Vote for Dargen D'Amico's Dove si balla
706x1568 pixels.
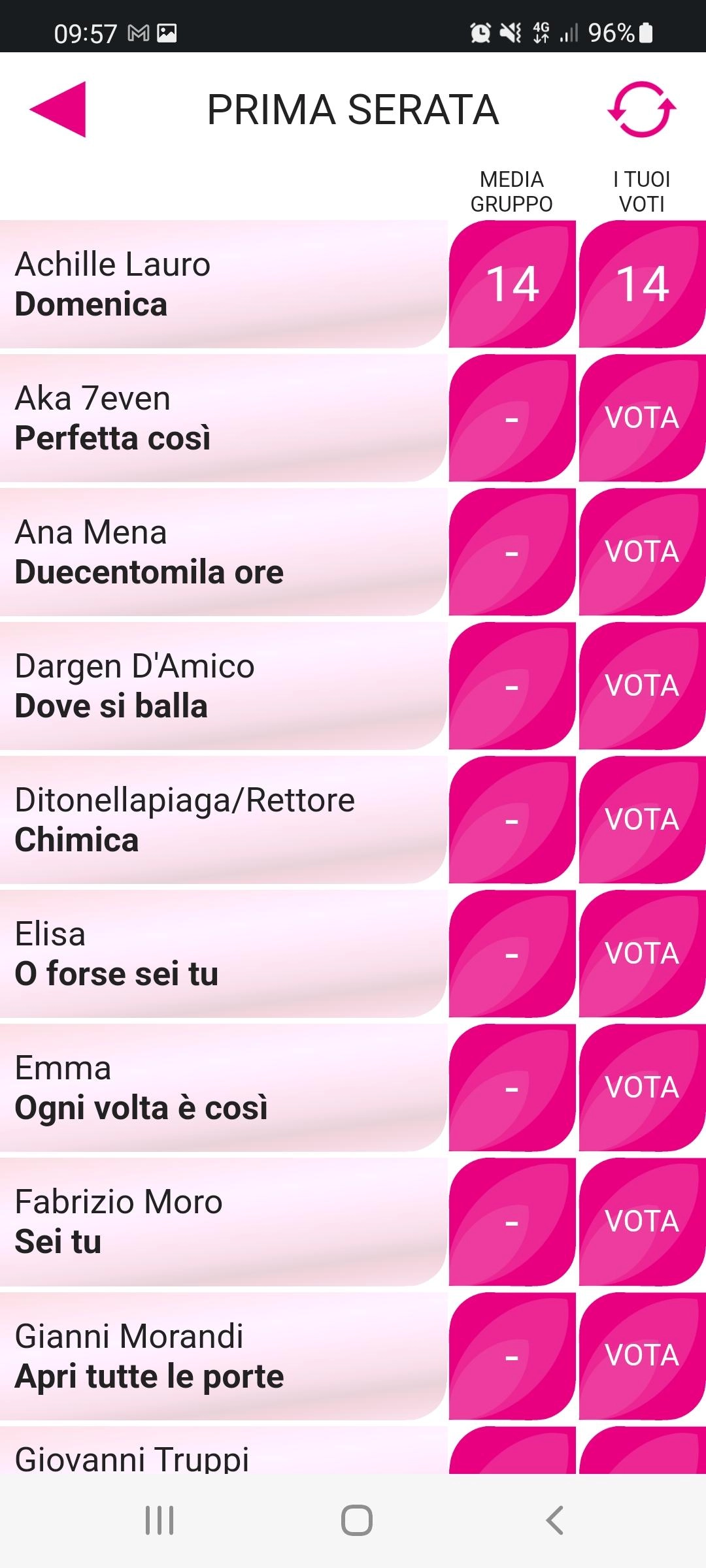pos(642,686)
